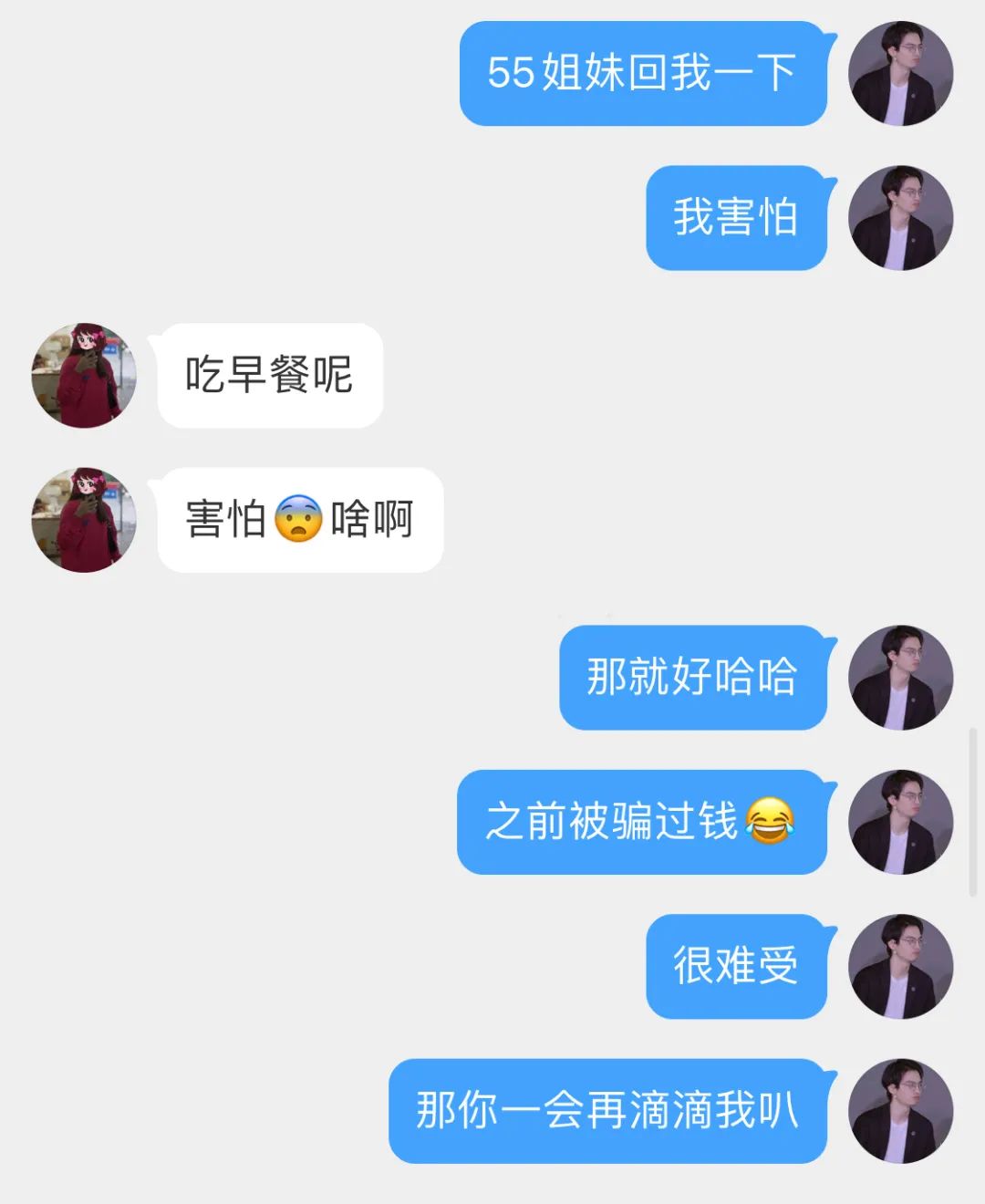Viewport: 985px width, 1204px height.
Task: Click the female user's avatar next to "吃早餐呢"
Action: click(x=82, y=375)
